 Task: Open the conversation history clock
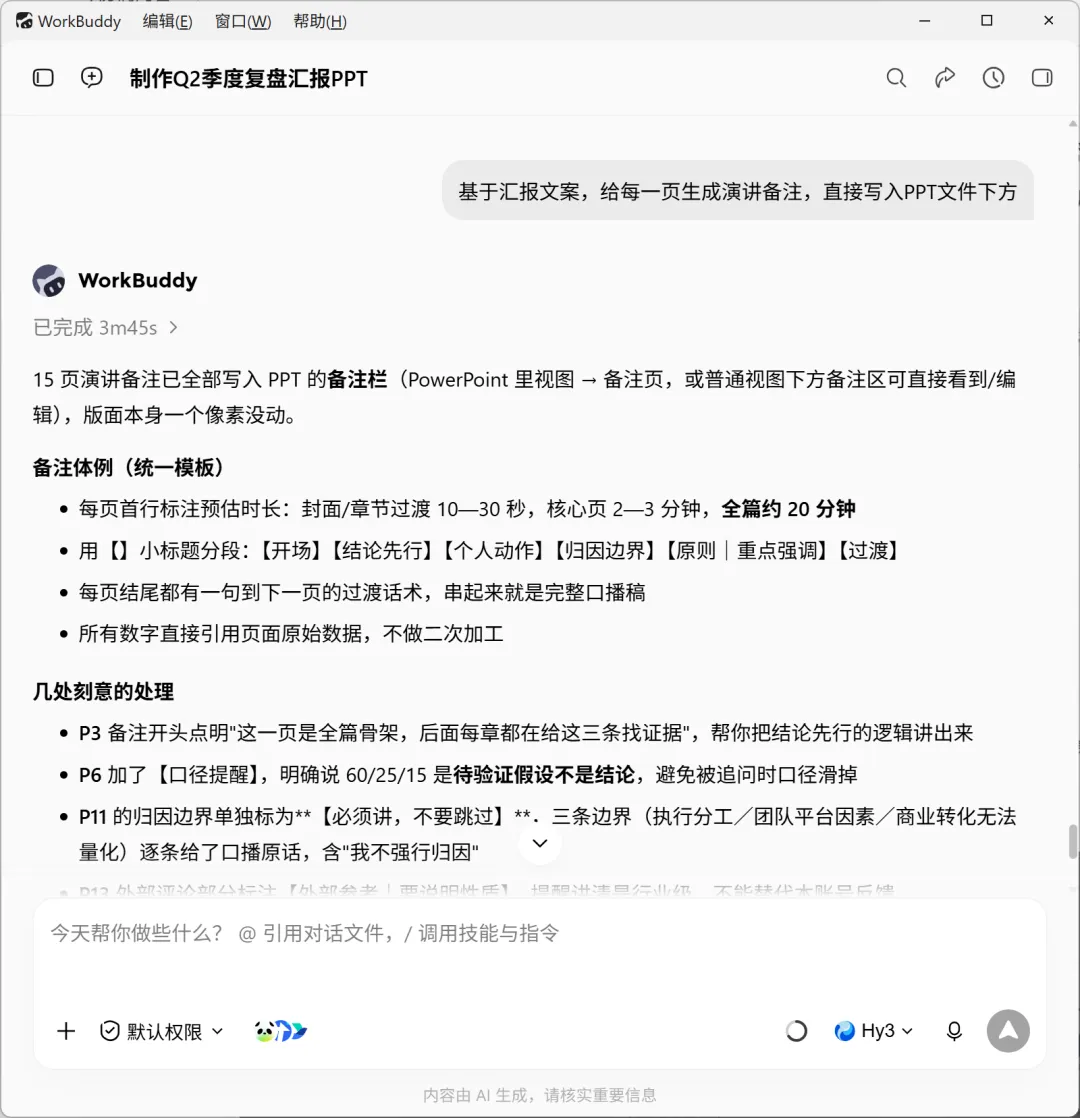pos(993,78)
